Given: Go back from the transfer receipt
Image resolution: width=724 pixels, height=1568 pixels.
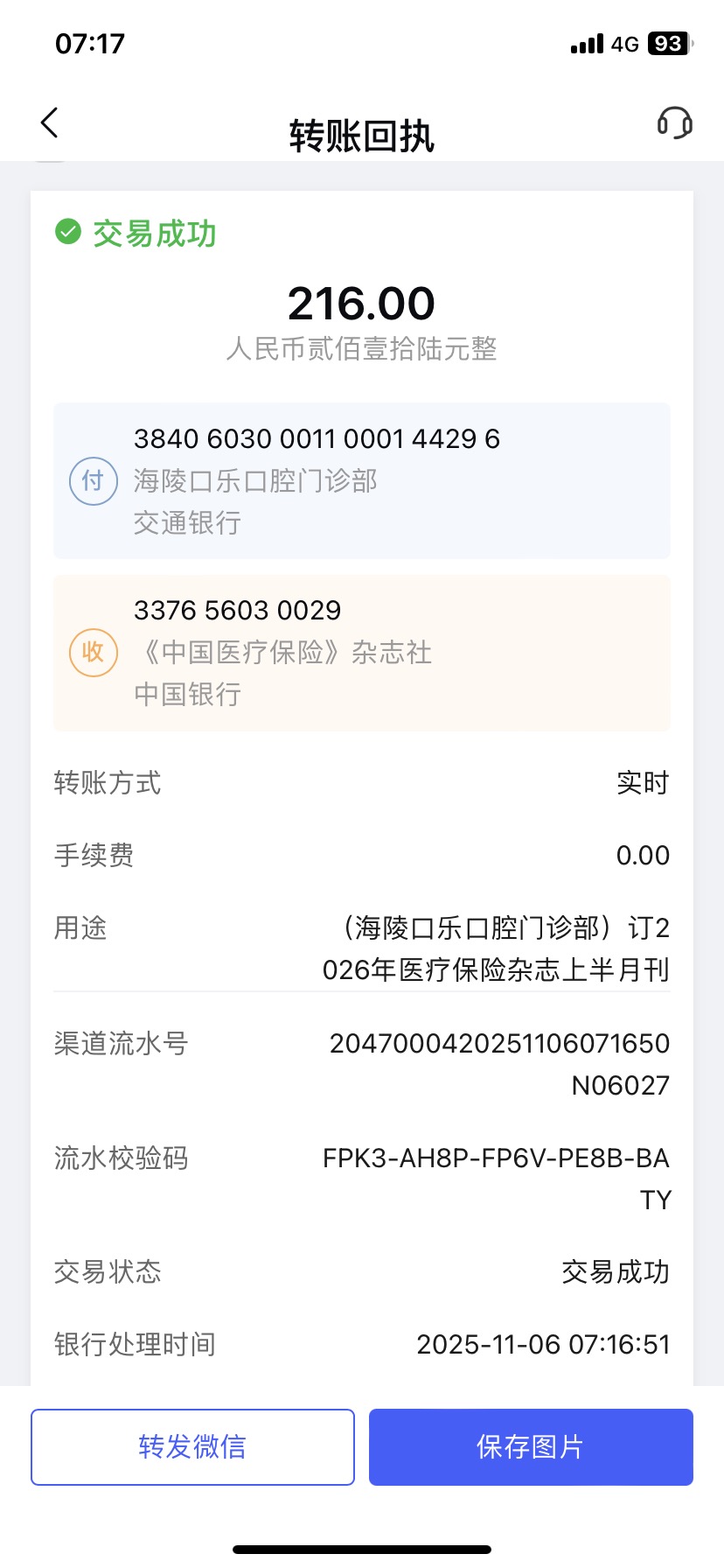Looking at the screenshot, I should 50,123.
